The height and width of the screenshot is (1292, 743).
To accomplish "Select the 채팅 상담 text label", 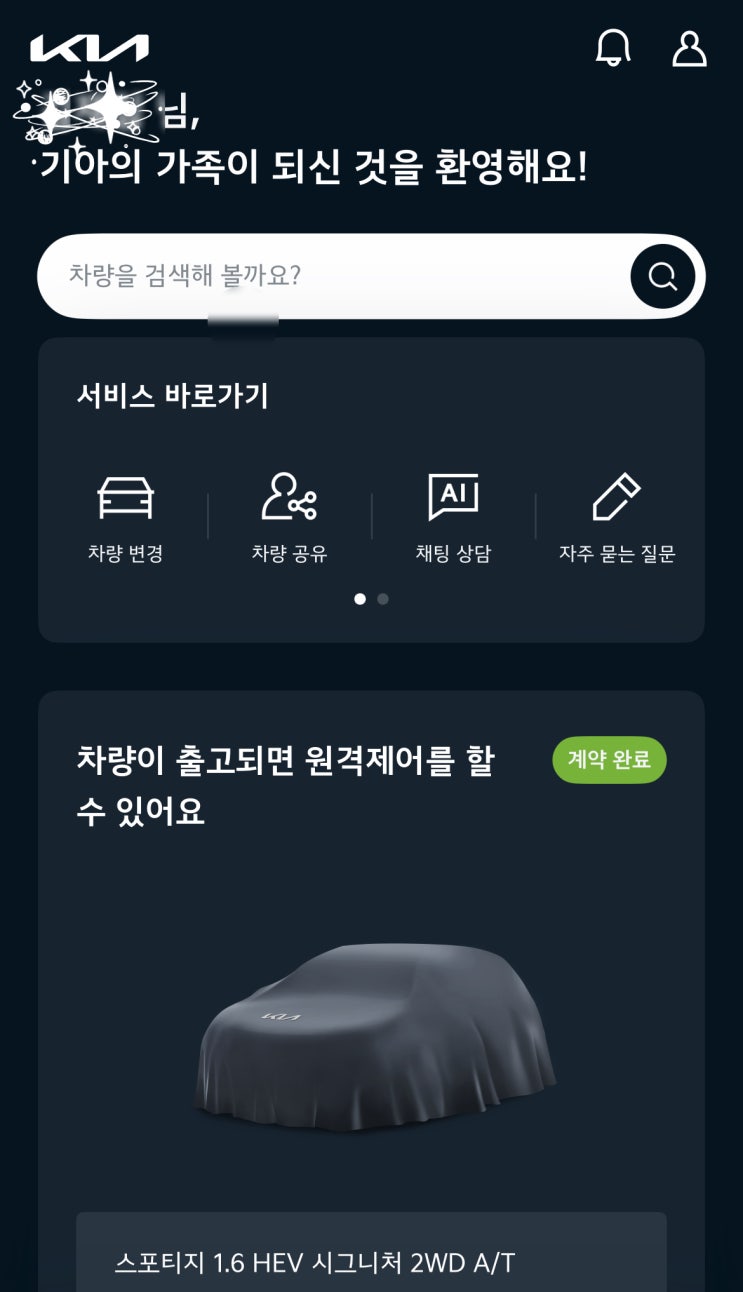I will point(452,552).
